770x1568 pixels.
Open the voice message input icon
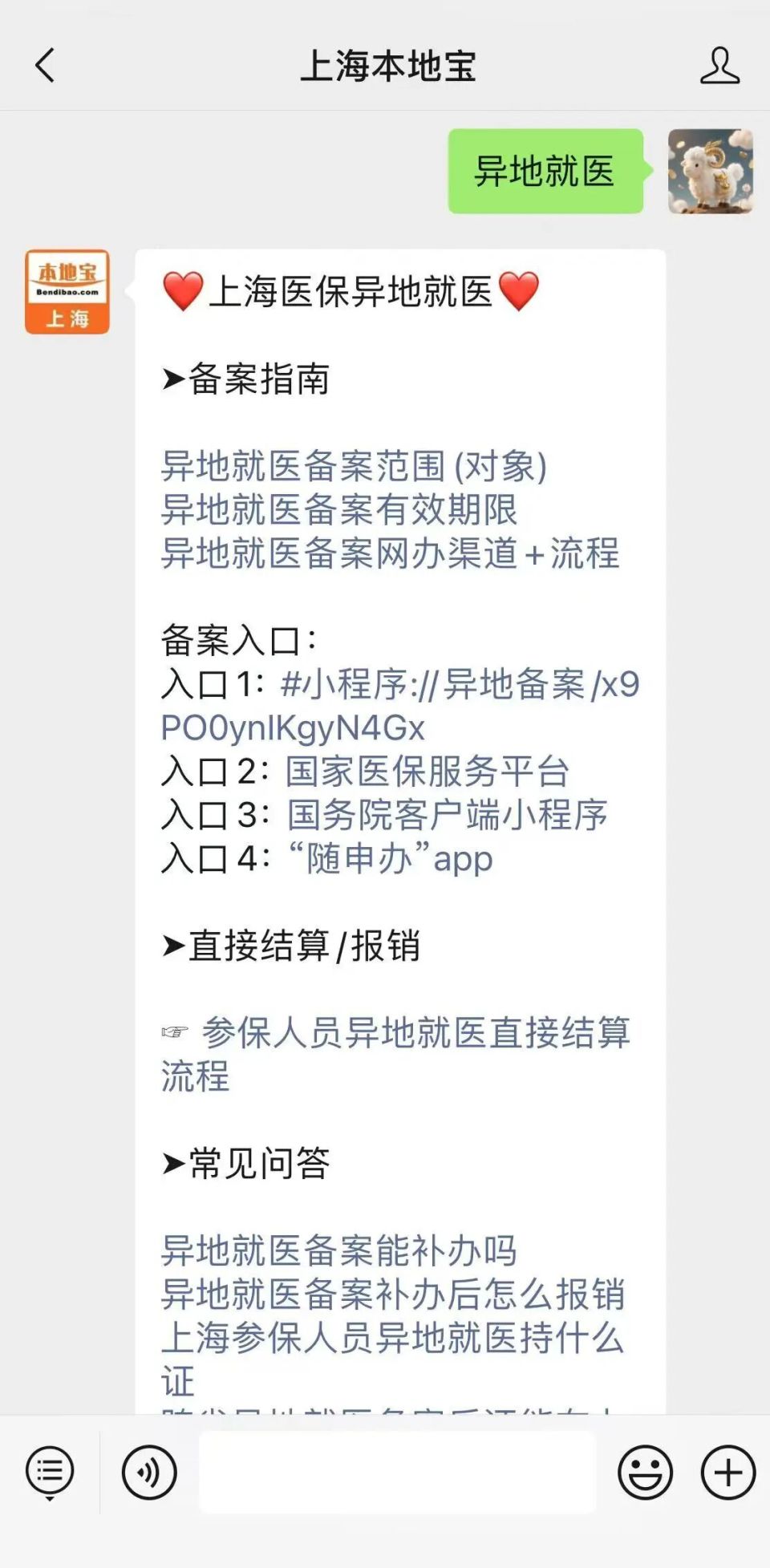(147, 1472)
